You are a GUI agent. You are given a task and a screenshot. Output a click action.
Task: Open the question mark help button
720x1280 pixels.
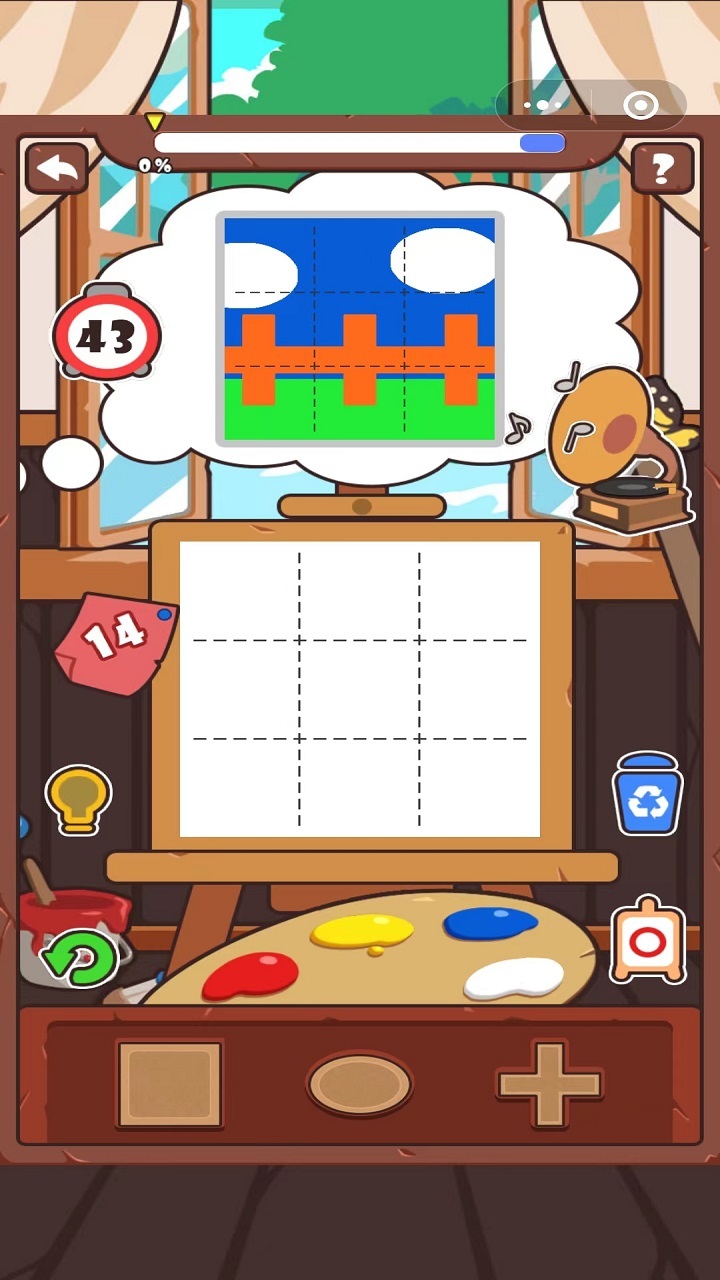662,169
